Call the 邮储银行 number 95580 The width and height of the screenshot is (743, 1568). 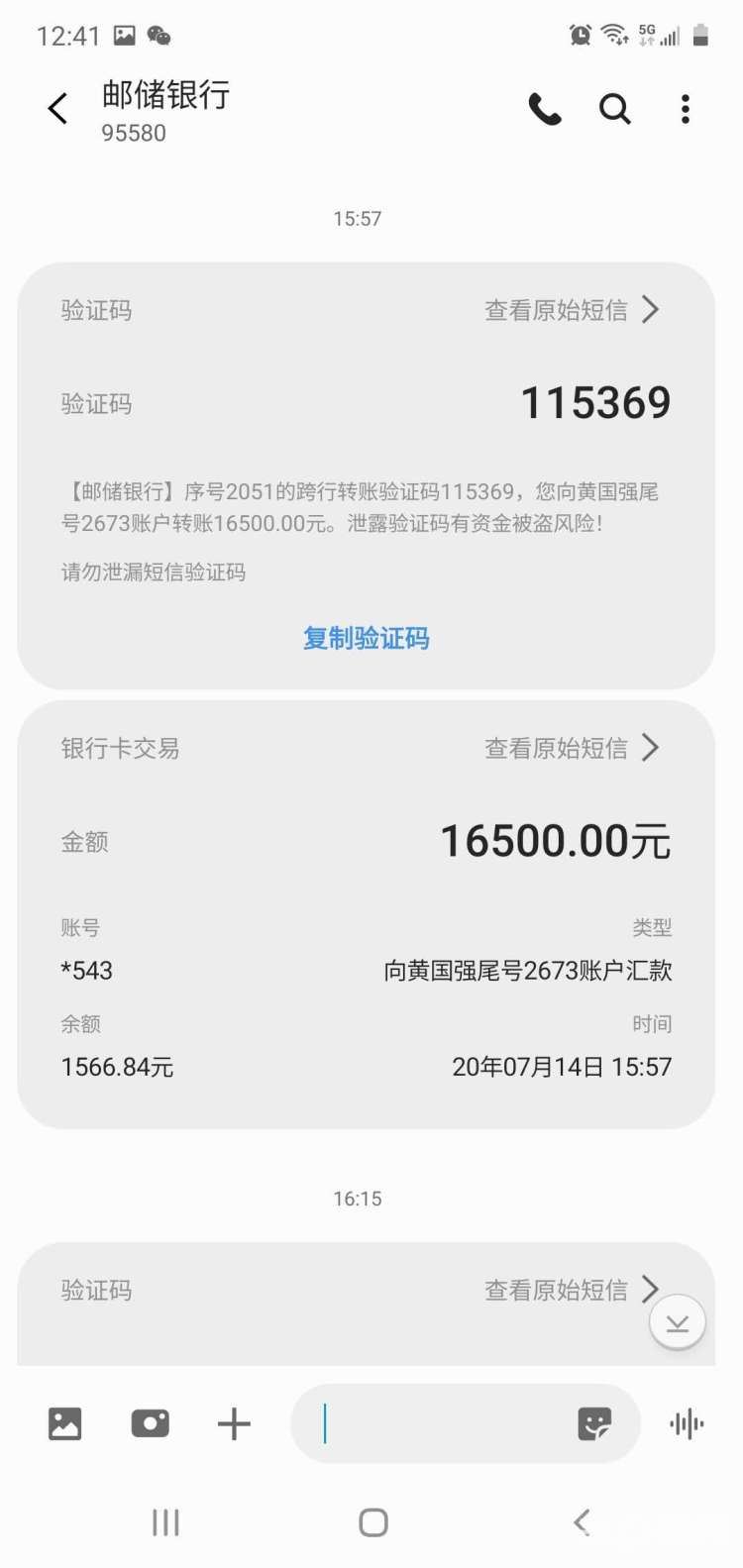[546, 109]
